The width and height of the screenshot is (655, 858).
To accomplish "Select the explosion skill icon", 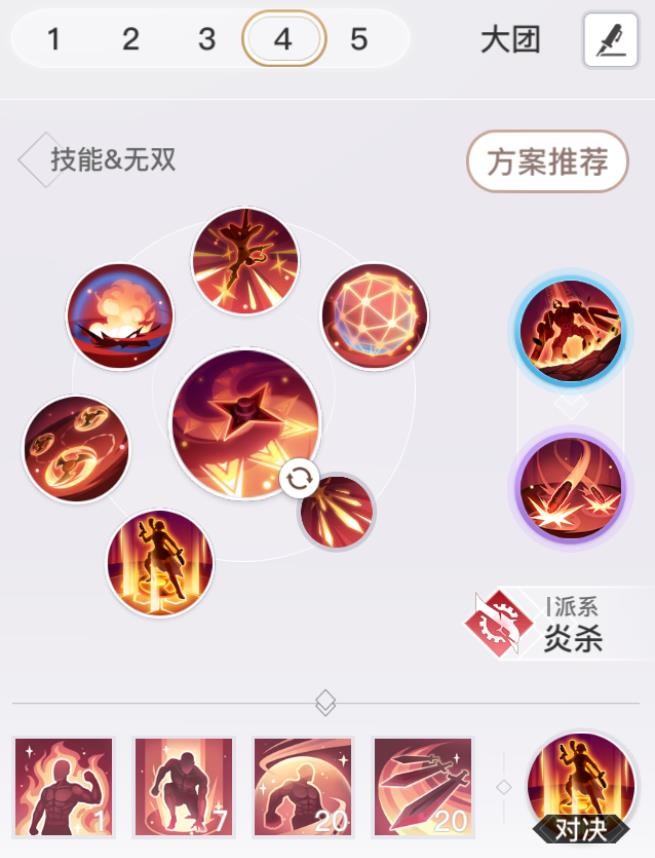I will coord(120,315).
